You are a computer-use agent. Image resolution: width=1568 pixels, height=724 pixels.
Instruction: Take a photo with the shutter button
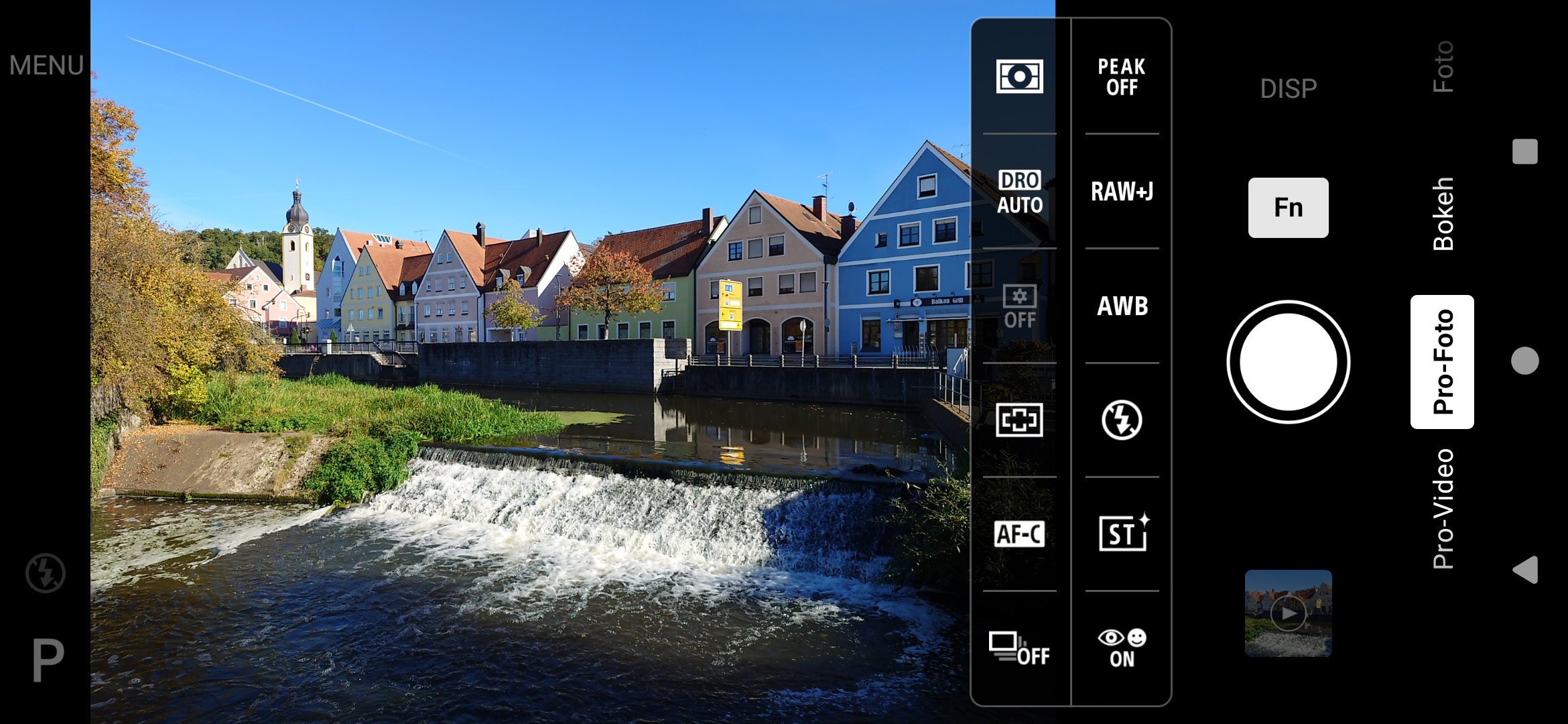pos(1288,362)
